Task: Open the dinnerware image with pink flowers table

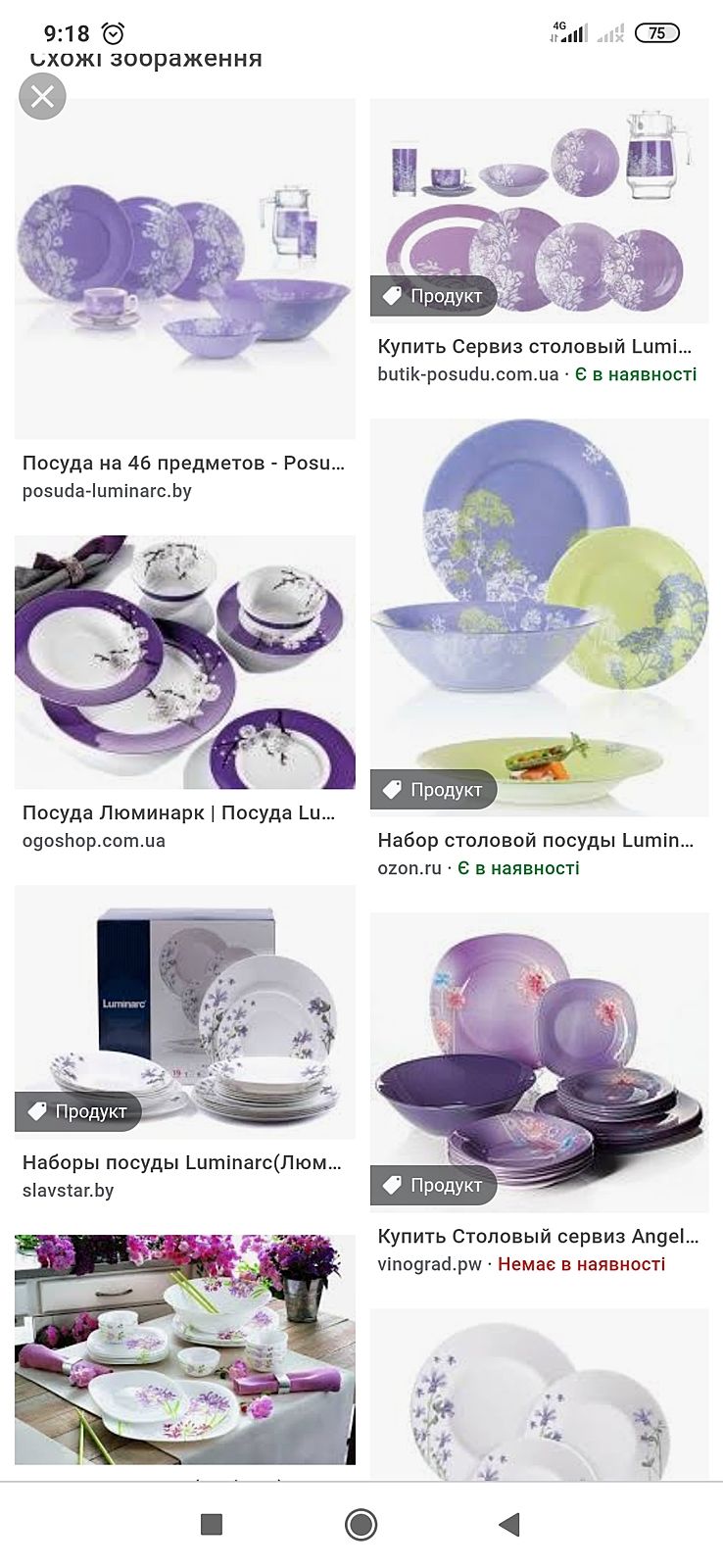Action: point(184,1348)
